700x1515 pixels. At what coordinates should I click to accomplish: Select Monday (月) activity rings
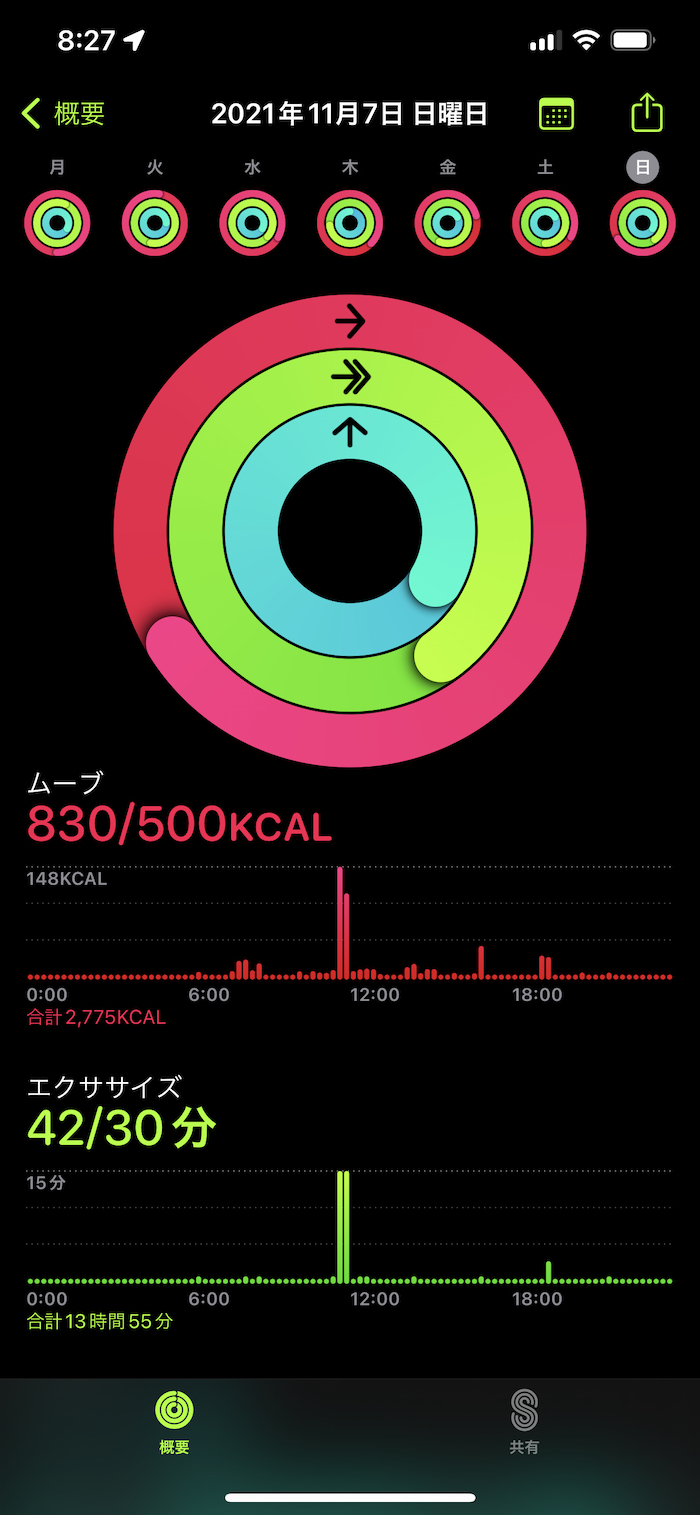click(58, 222)
